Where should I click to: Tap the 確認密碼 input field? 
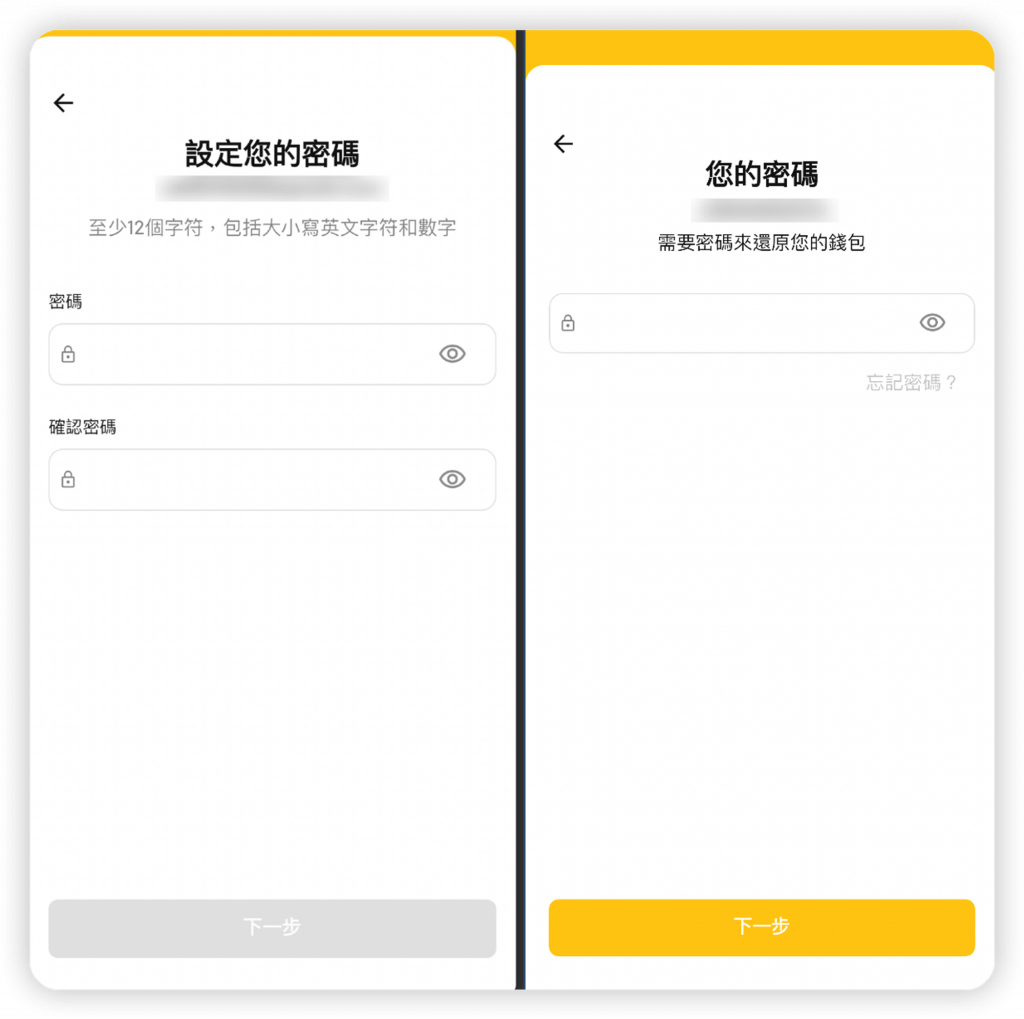click(250, 480)
